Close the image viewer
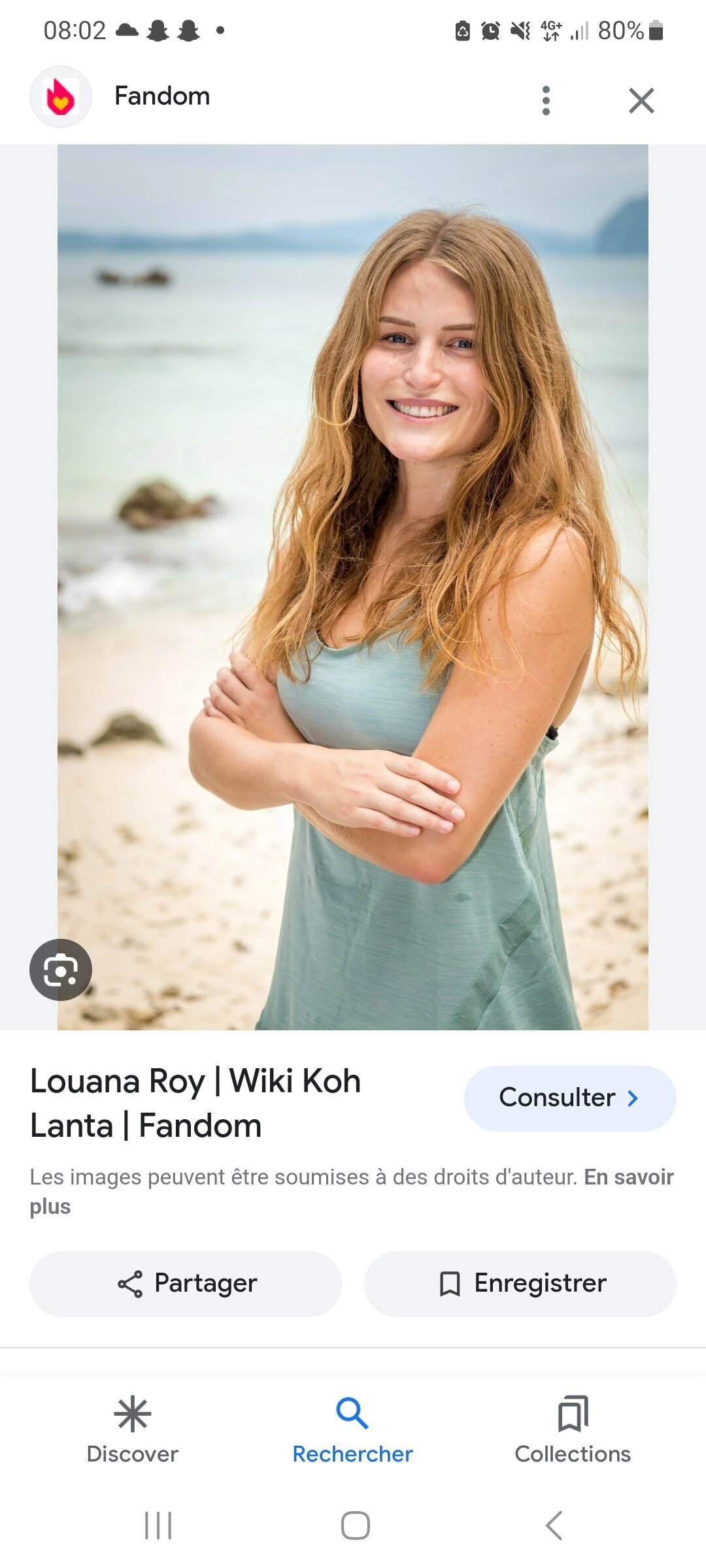This screenshot has height=1568, width=706. [641, 101]
